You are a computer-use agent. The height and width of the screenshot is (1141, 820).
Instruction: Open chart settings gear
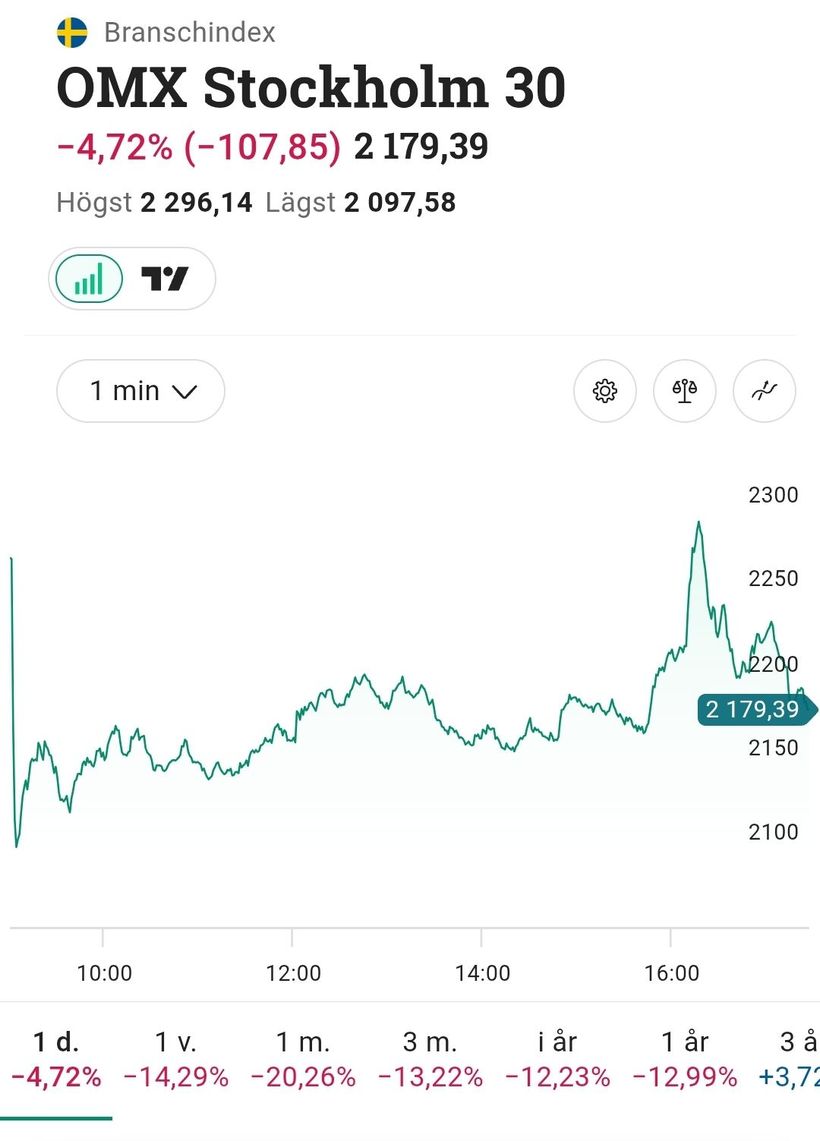coord(605,391)
